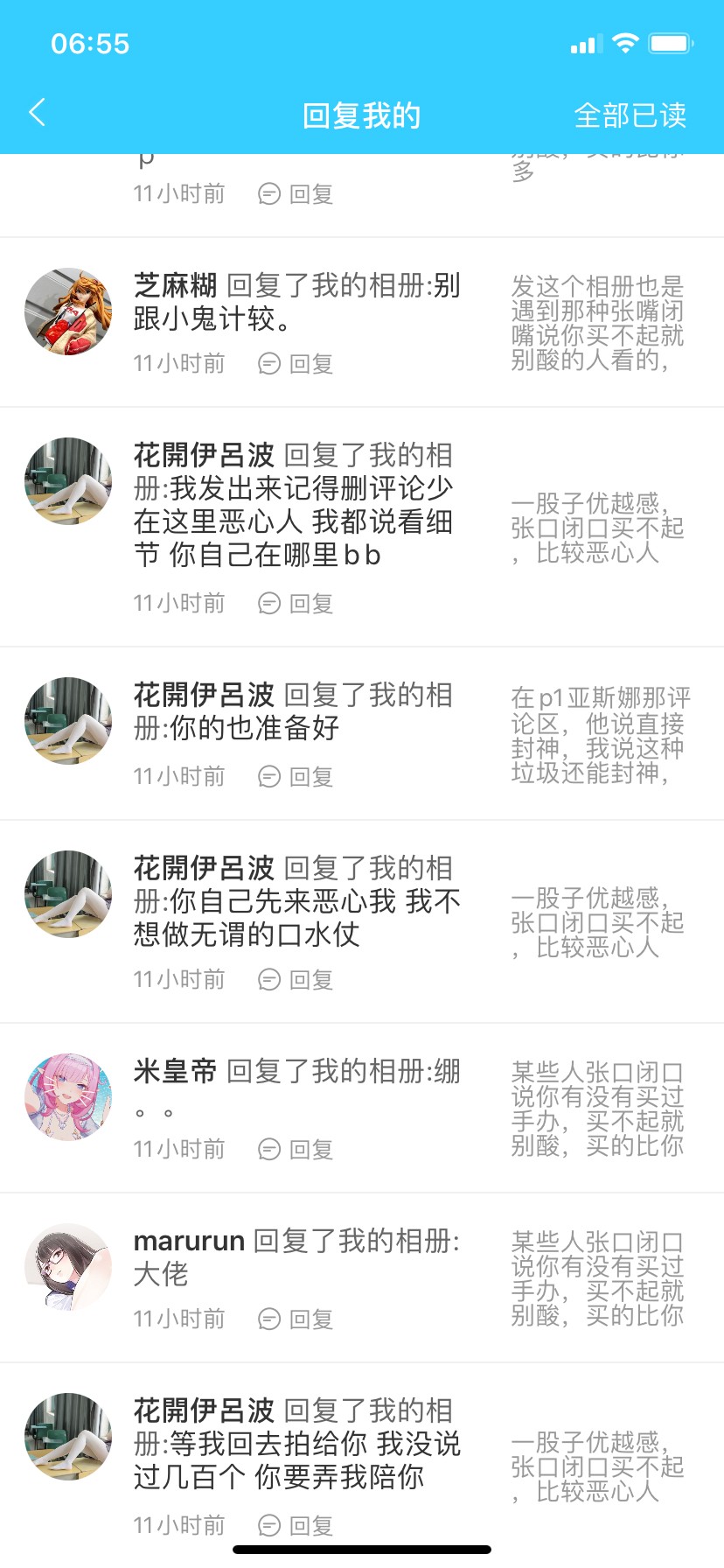Image resolution: width=724 pixels, height=1568 pixels.
Task: Open 米皇帝's avatar profile
Action: [x=68, y=1097]
